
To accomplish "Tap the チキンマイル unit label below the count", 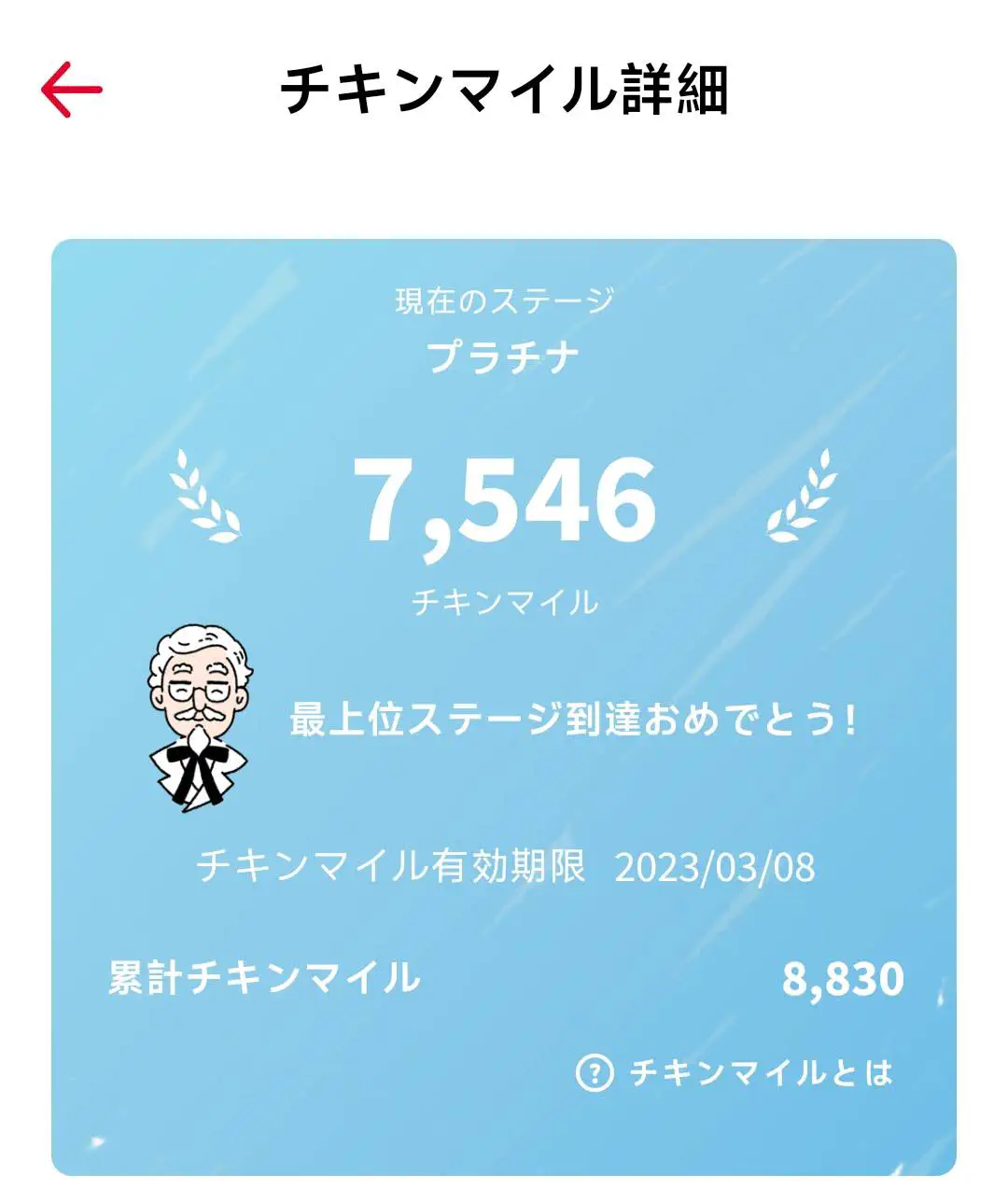I will point(507,602).
